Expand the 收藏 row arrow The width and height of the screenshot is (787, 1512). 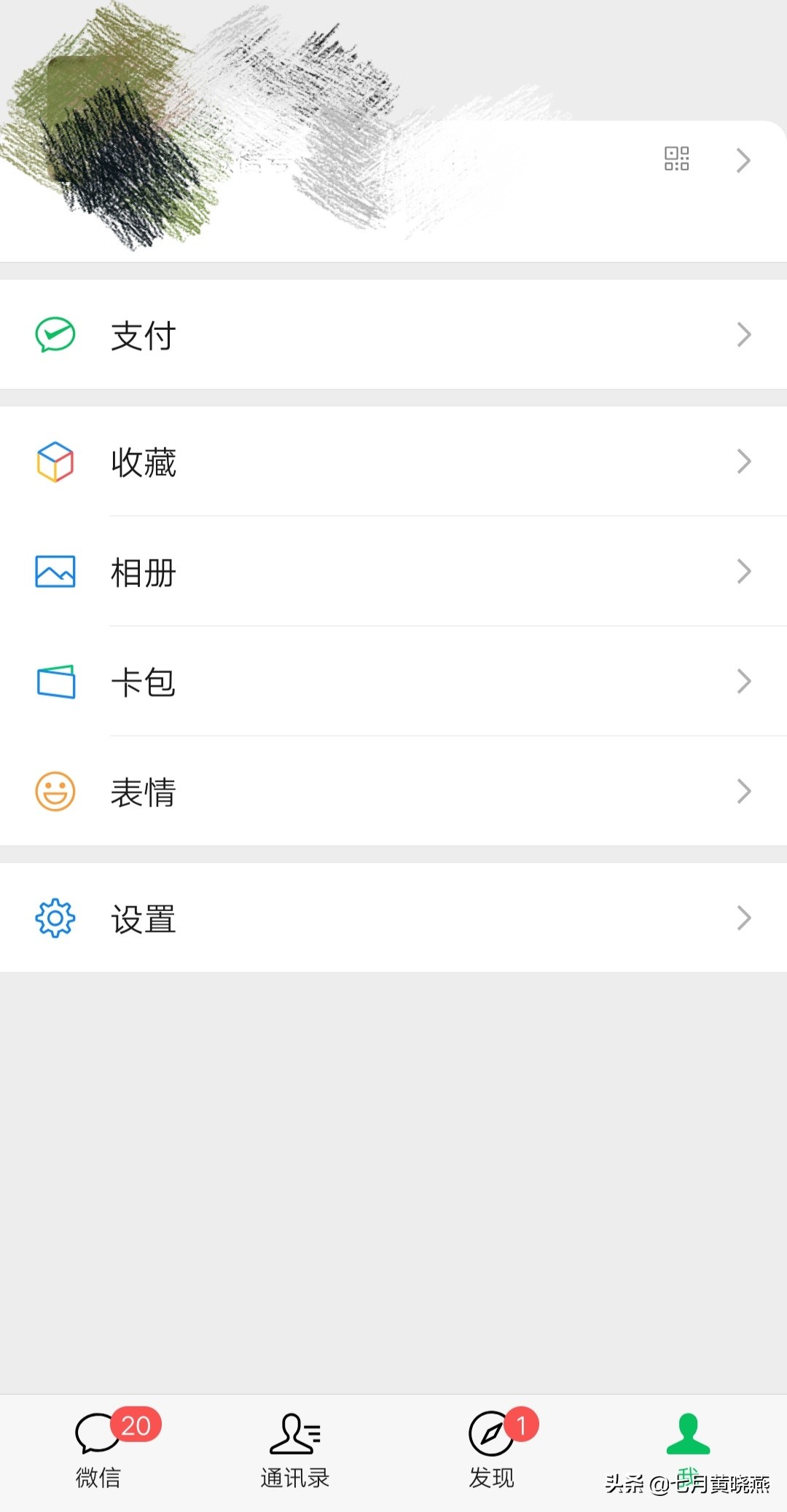[744, 461]
